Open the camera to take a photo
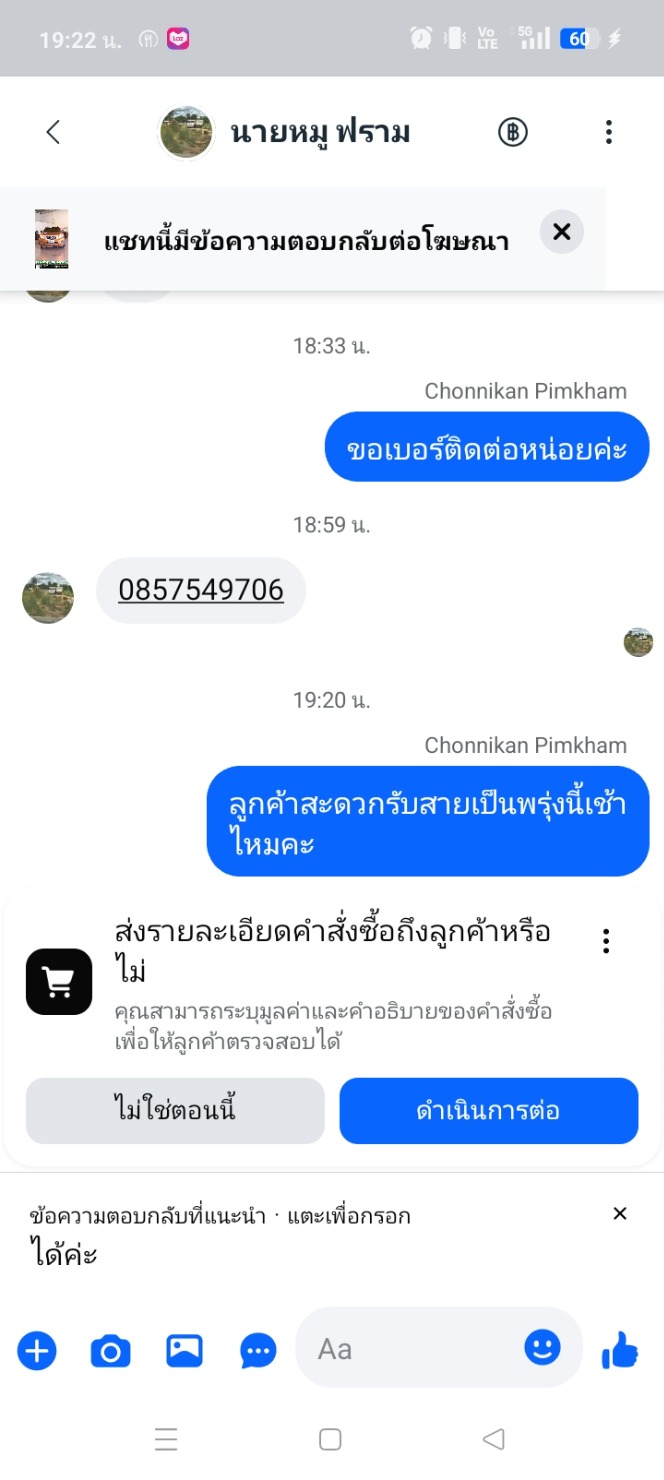The height and width of the screenshot is (1480, 664). click(111, 1352)
